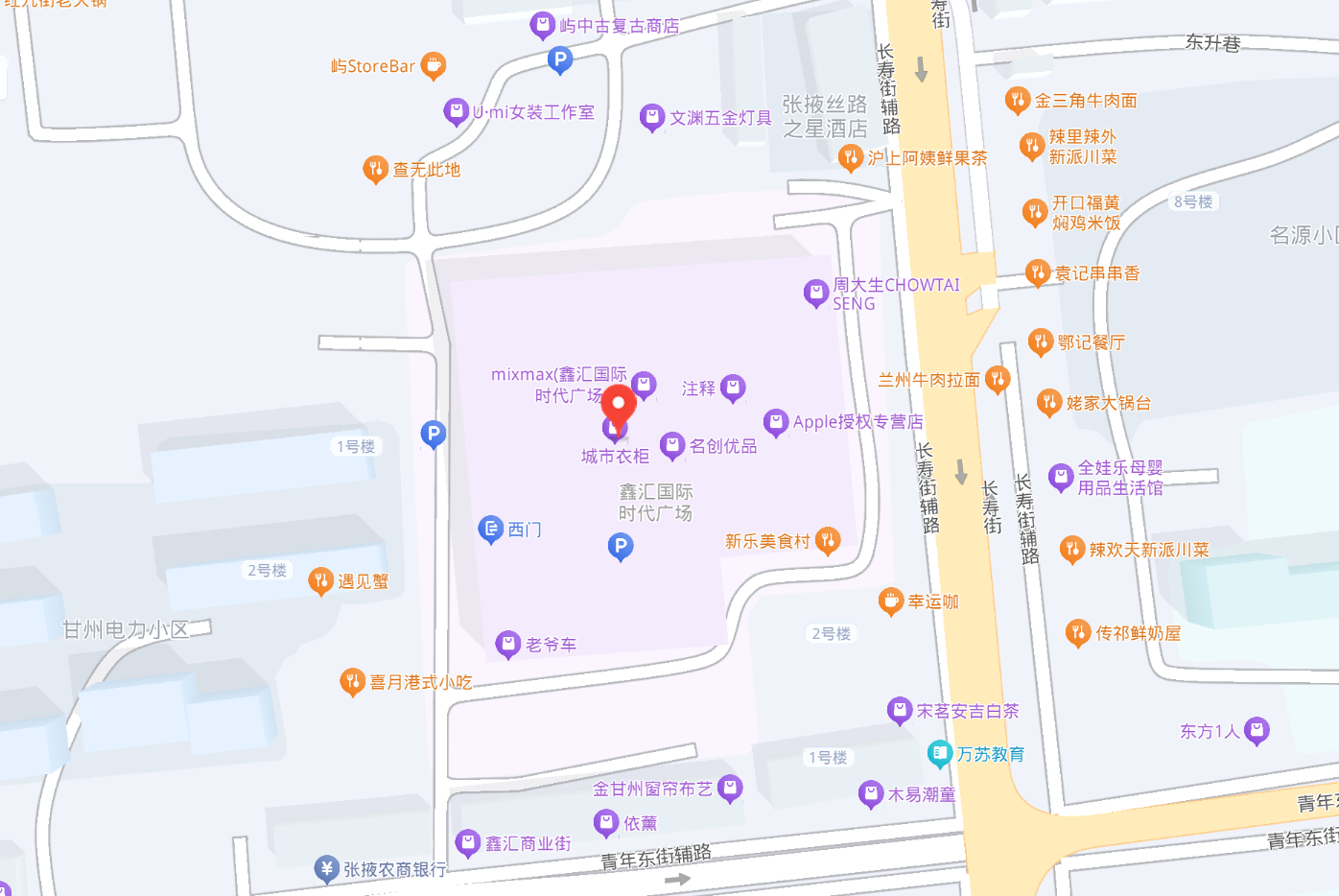1339x896 pixels.
Task: Select the 文渊五金灯具 shop marker
Action: pos(652,118)
